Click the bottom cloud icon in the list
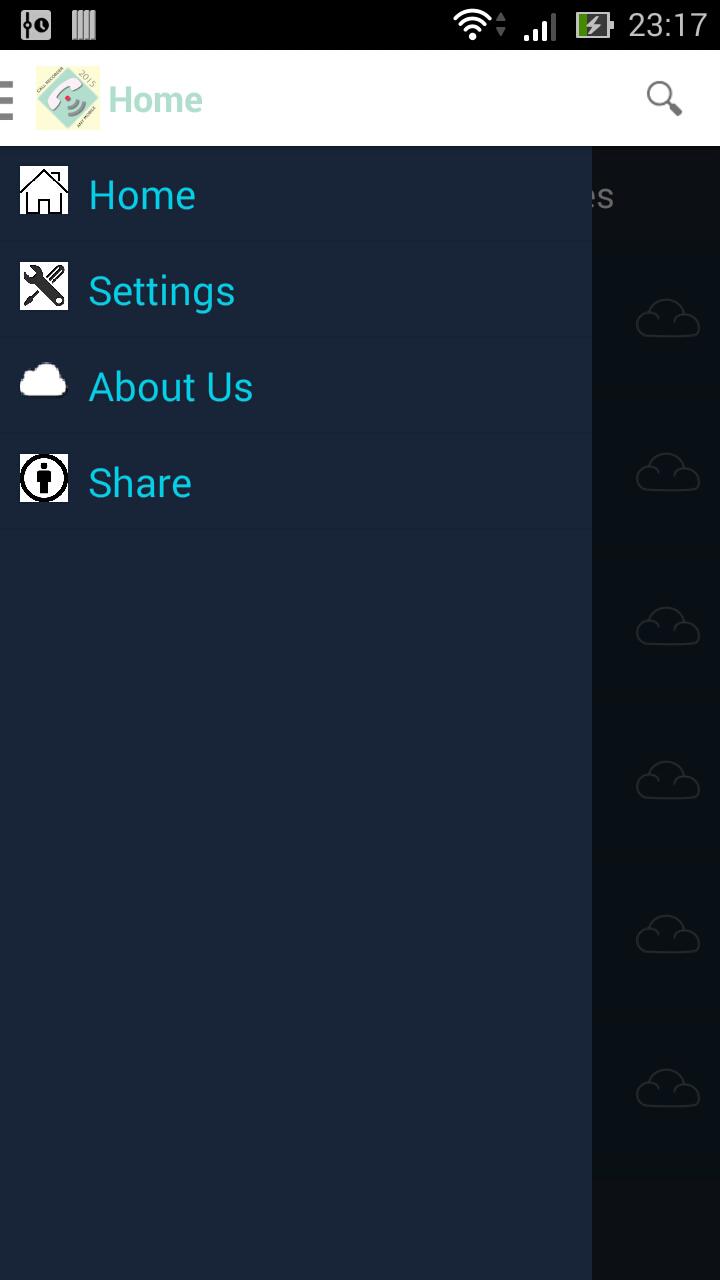Image resolution: width=720 pixels, height=1280 pixels. point(667,1088)
